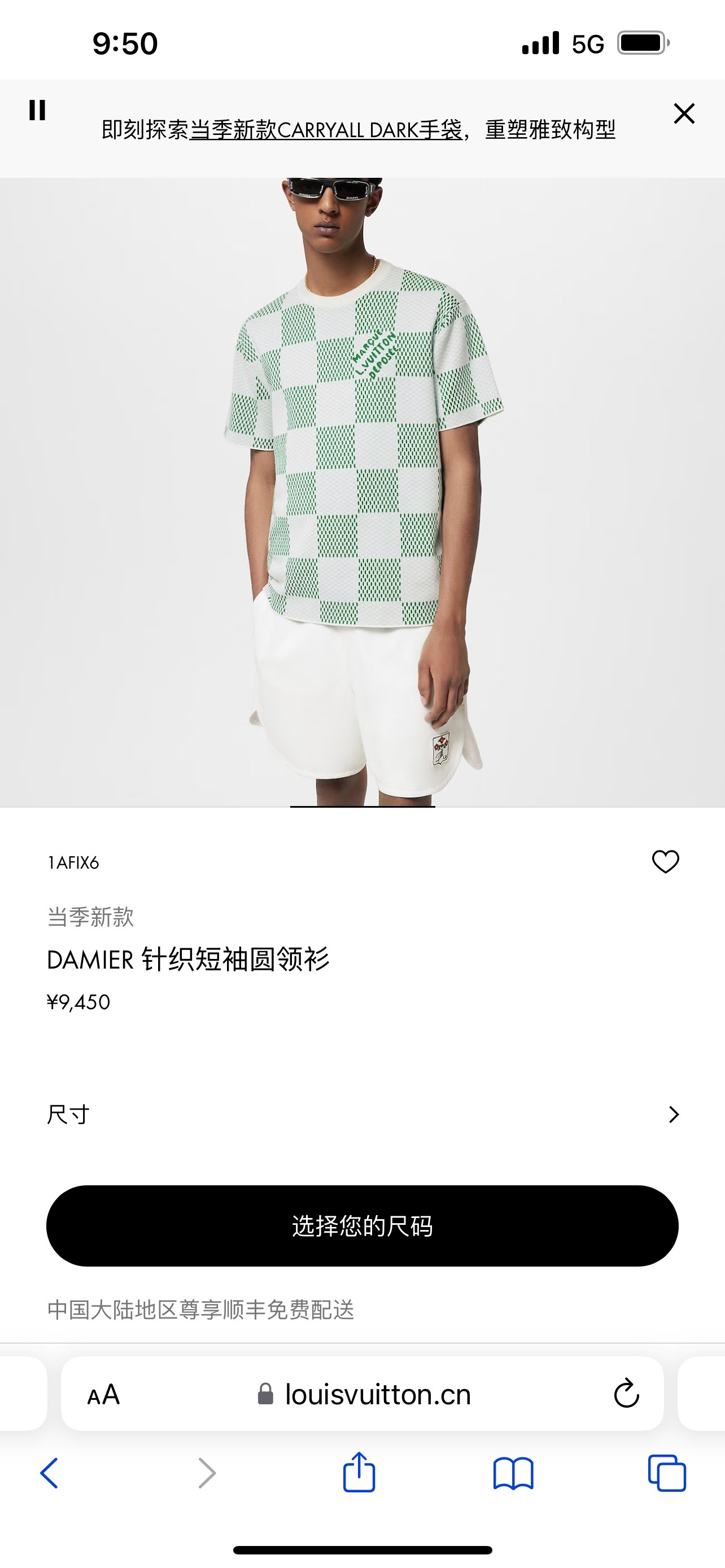Open the AA reader options

tap(103, 1395)
